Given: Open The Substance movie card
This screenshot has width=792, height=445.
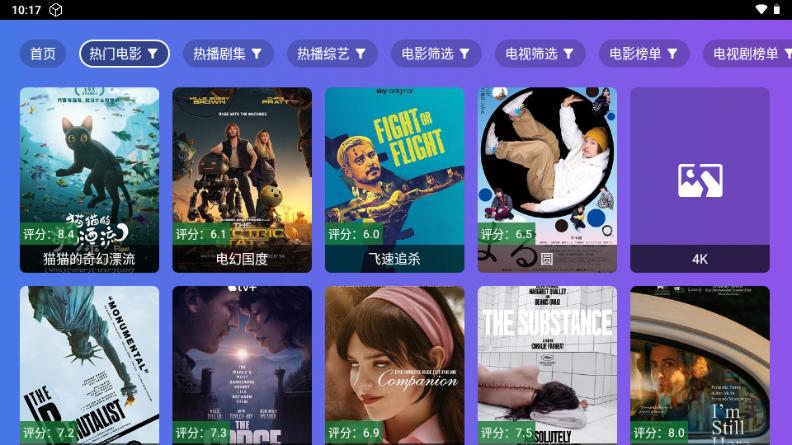Looking at the screenshot, I should coord(547,365).
